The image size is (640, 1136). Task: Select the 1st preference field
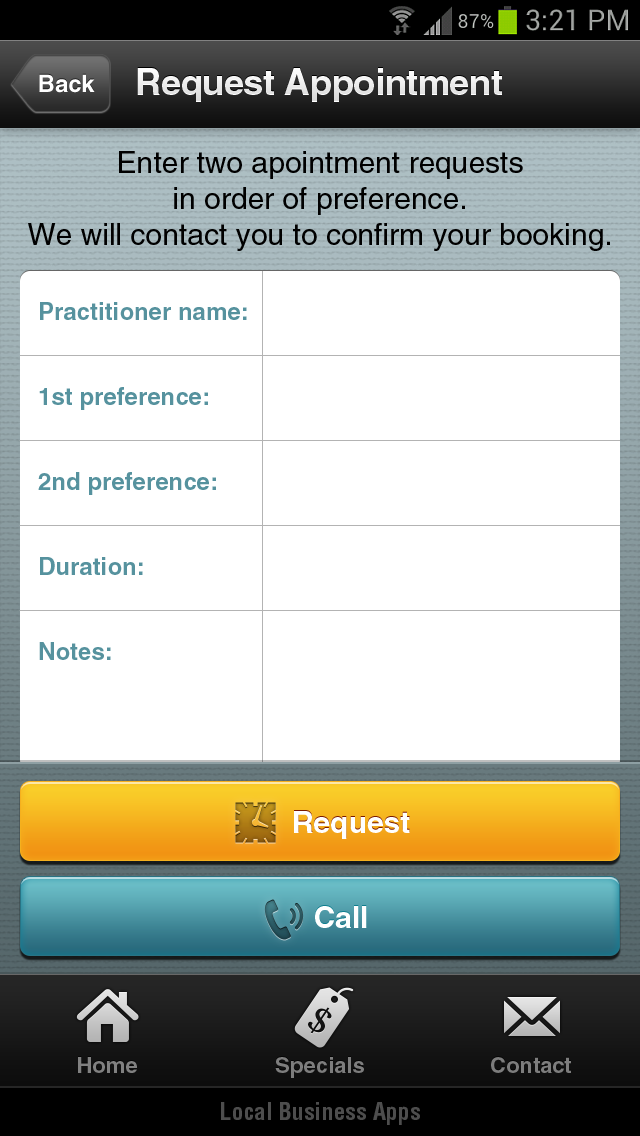tap(440, 398)
